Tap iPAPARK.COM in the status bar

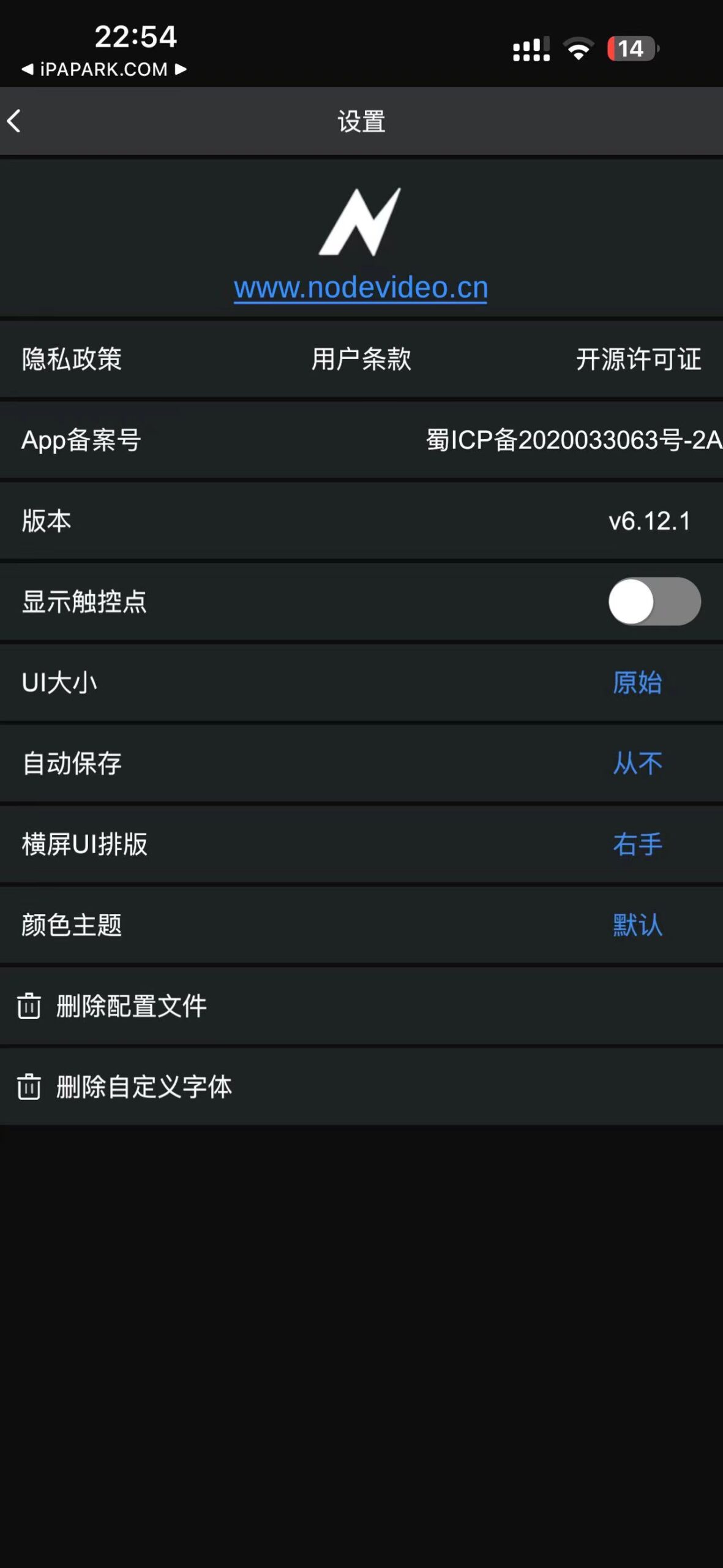coord(103,69)
